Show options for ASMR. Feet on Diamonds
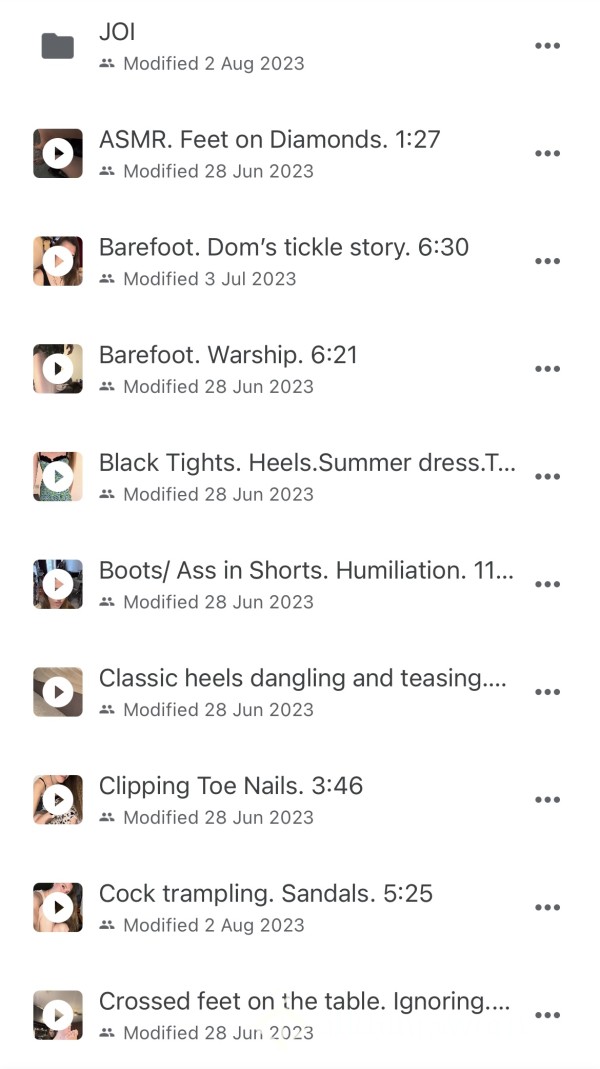 tap(548, 153)
